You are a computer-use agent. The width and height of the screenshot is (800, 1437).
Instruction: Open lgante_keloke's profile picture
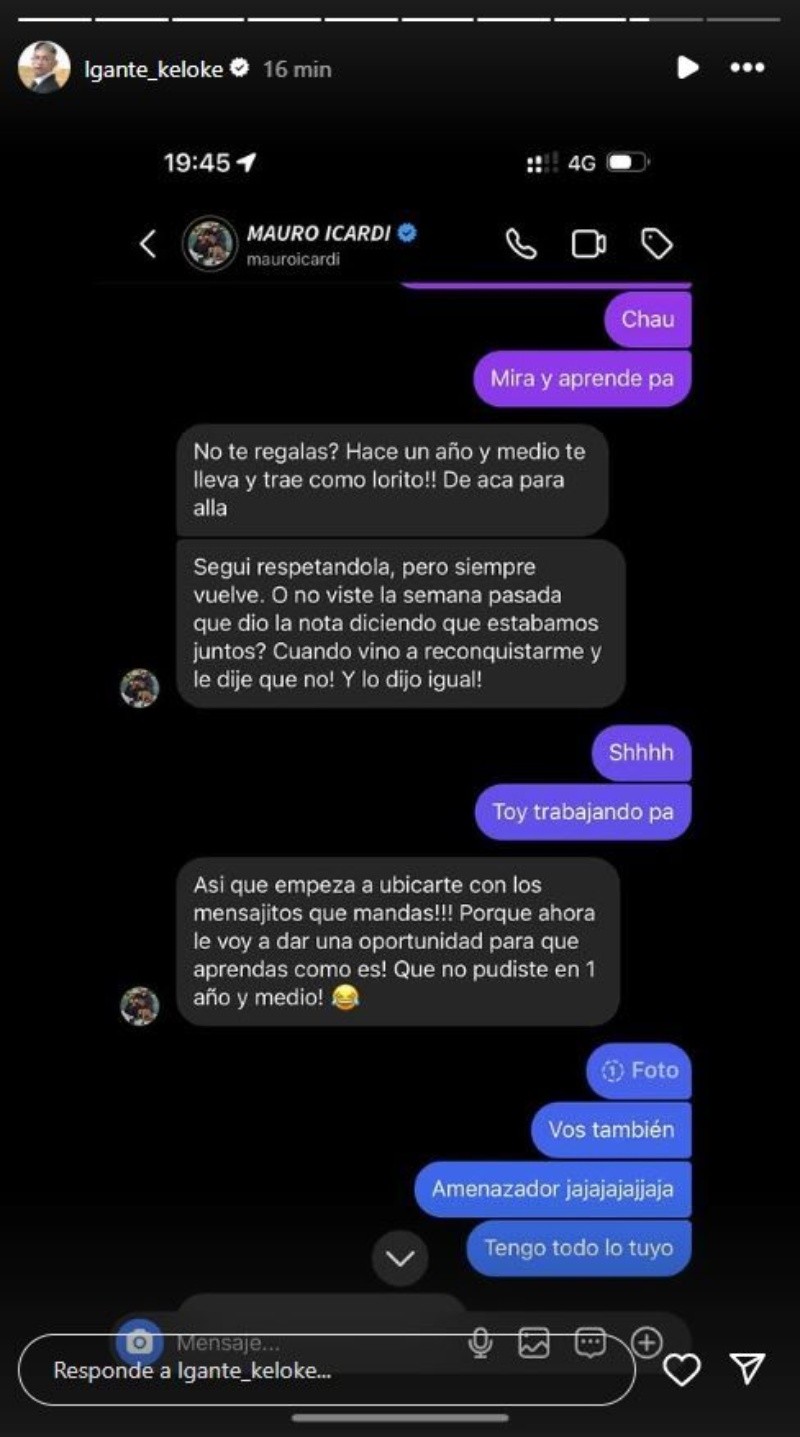click(x=44, y=68)
